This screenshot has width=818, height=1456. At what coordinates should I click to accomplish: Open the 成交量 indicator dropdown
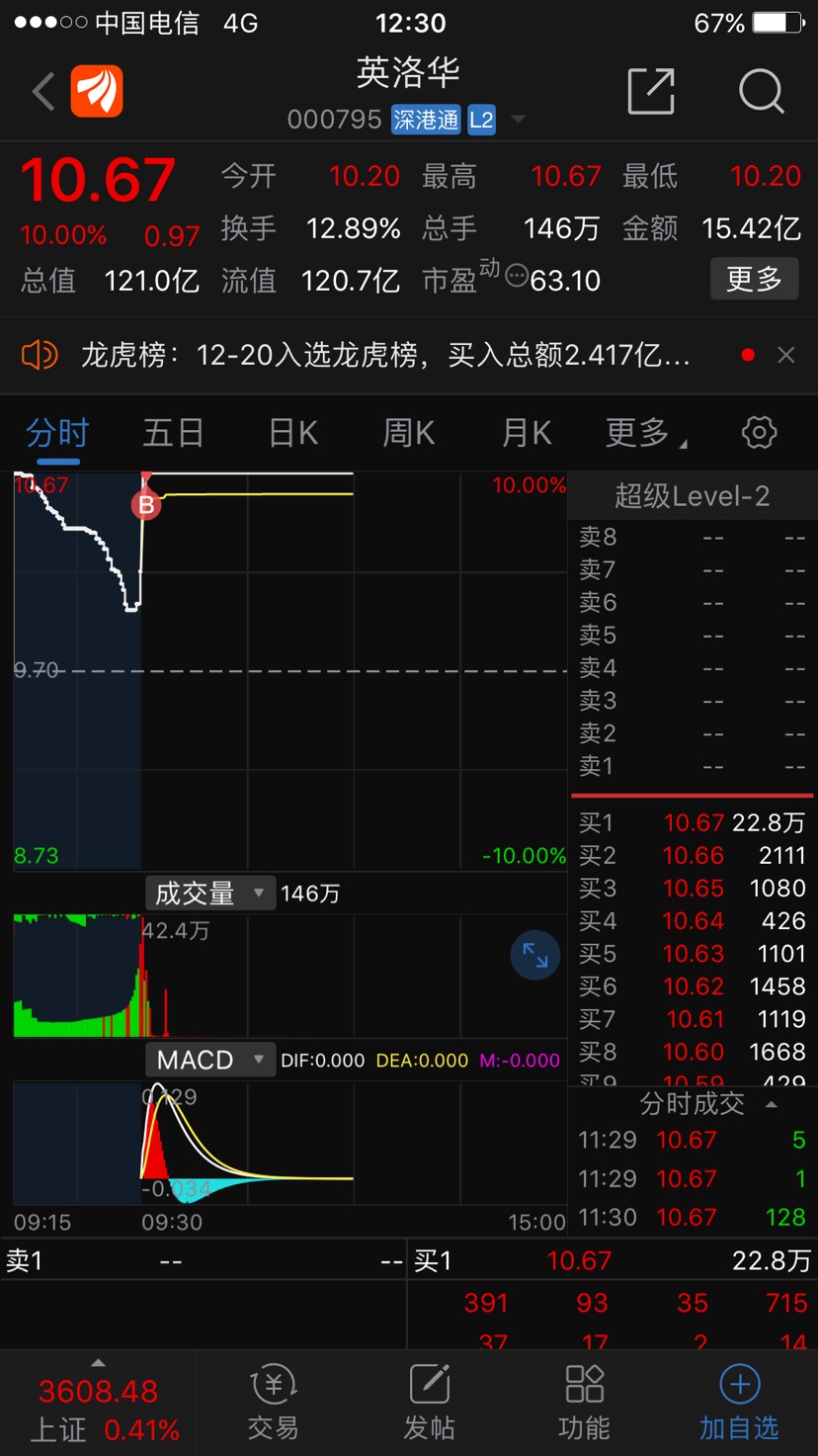[x=209, y=894]
